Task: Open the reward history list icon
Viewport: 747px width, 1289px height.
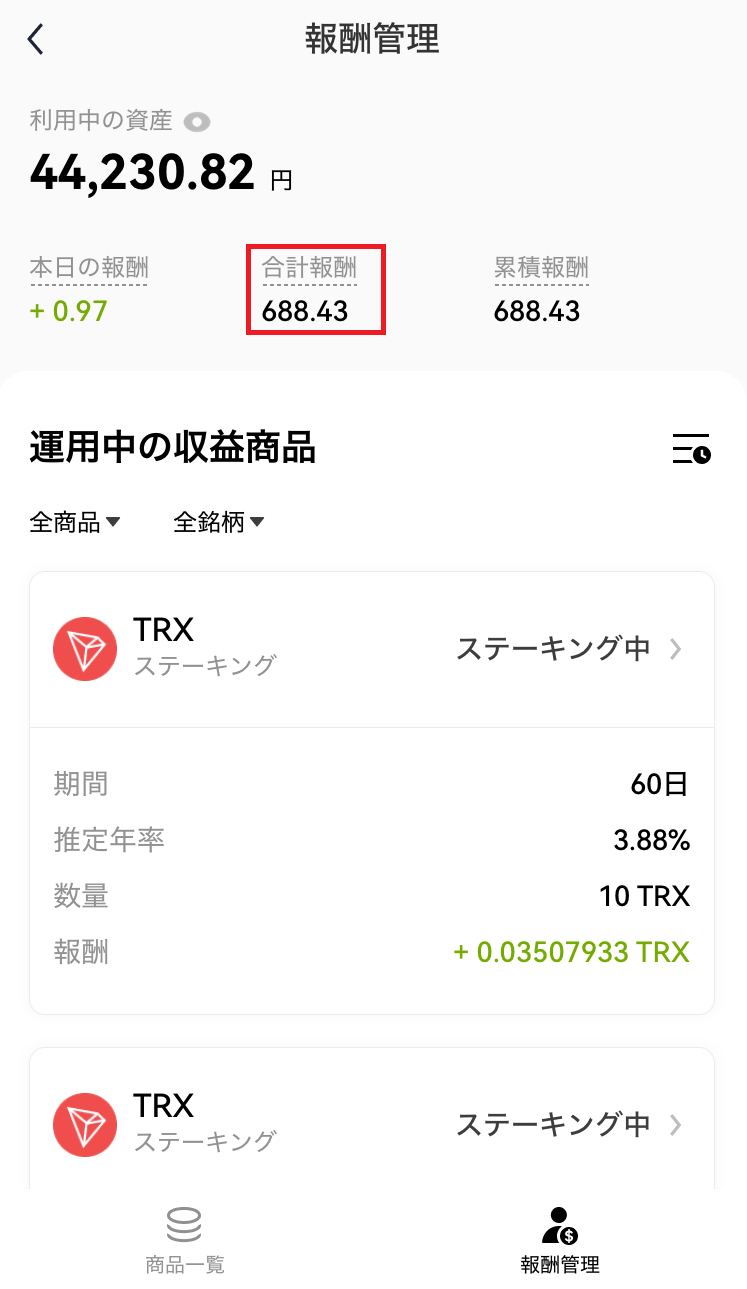Action: pyautogui.click(x=690, y=448)
